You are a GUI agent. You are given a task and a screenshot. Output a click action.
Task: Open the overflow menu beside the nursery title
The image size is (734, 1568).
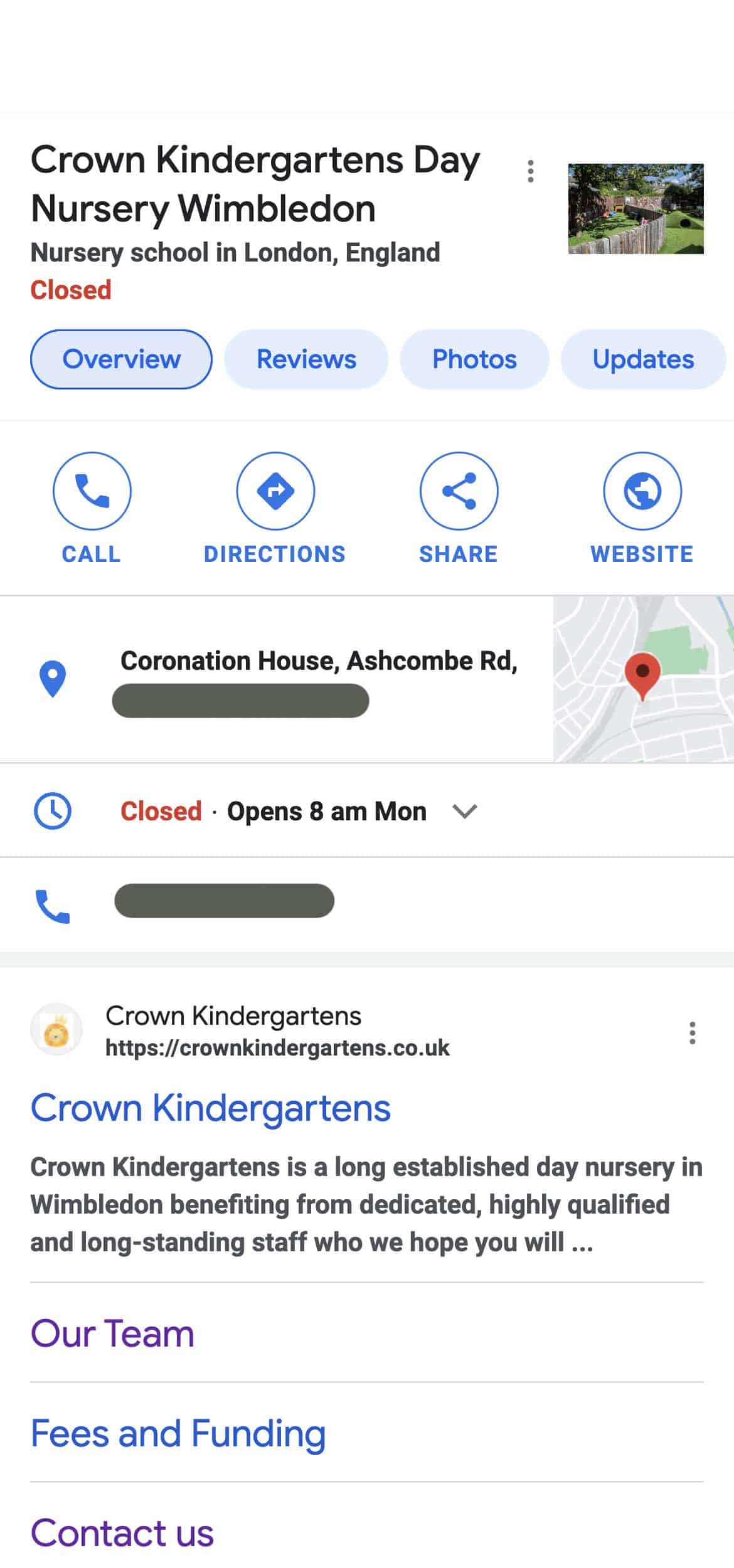pyautogui.click(x=531, y=171)
